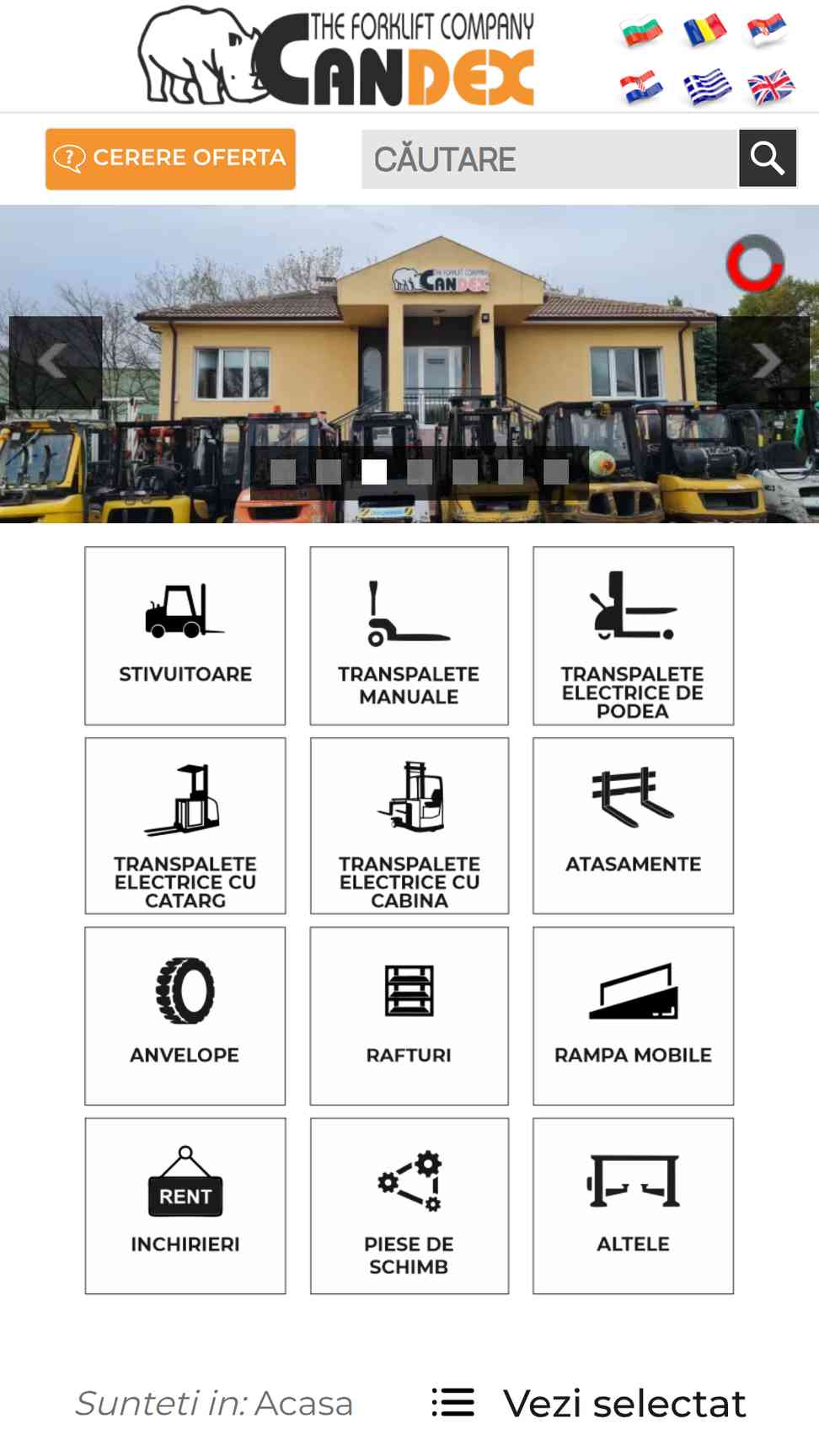Open TRANSPALETE MANUALE category
The height and width of the screenshot is (1456, 819).
[x=409, y=635]
